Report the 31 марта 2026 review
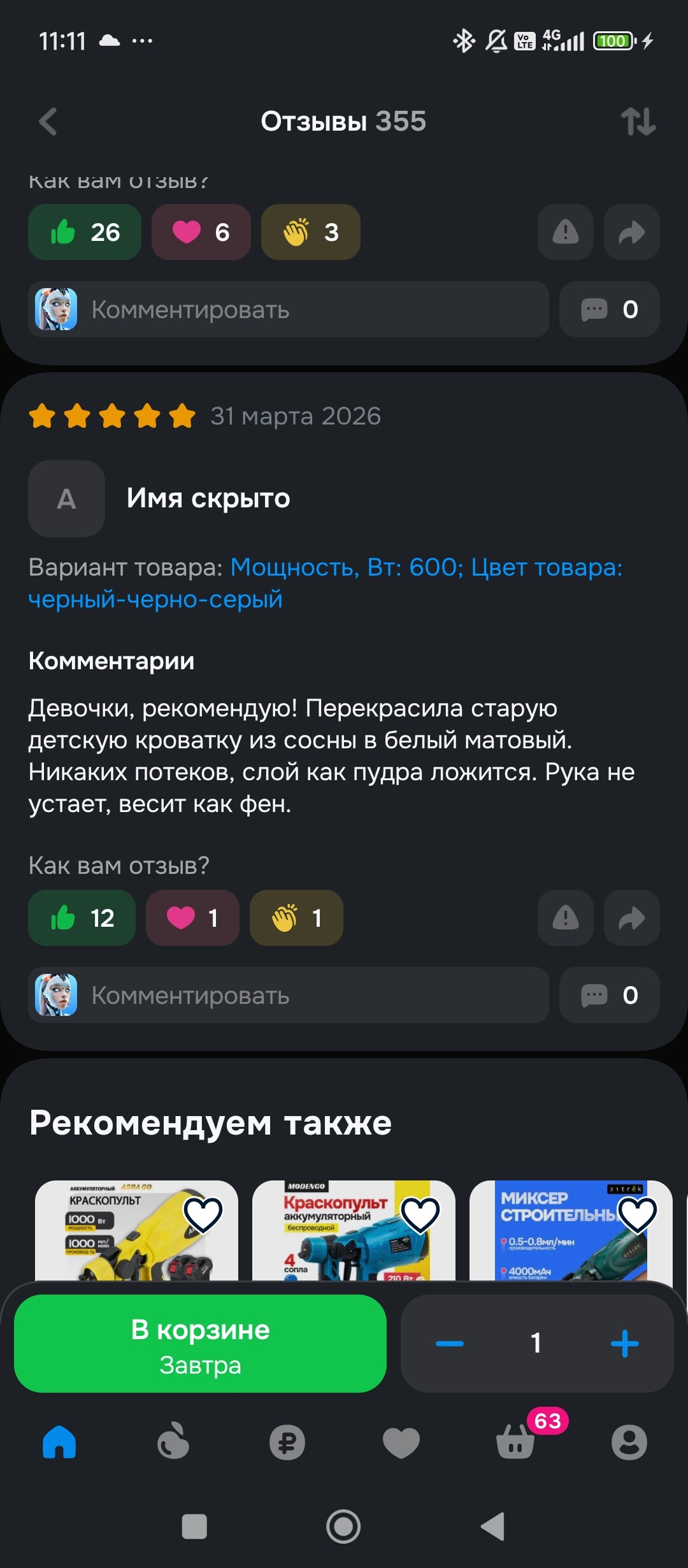The image size is (688, 1568). tap(565, 918)
